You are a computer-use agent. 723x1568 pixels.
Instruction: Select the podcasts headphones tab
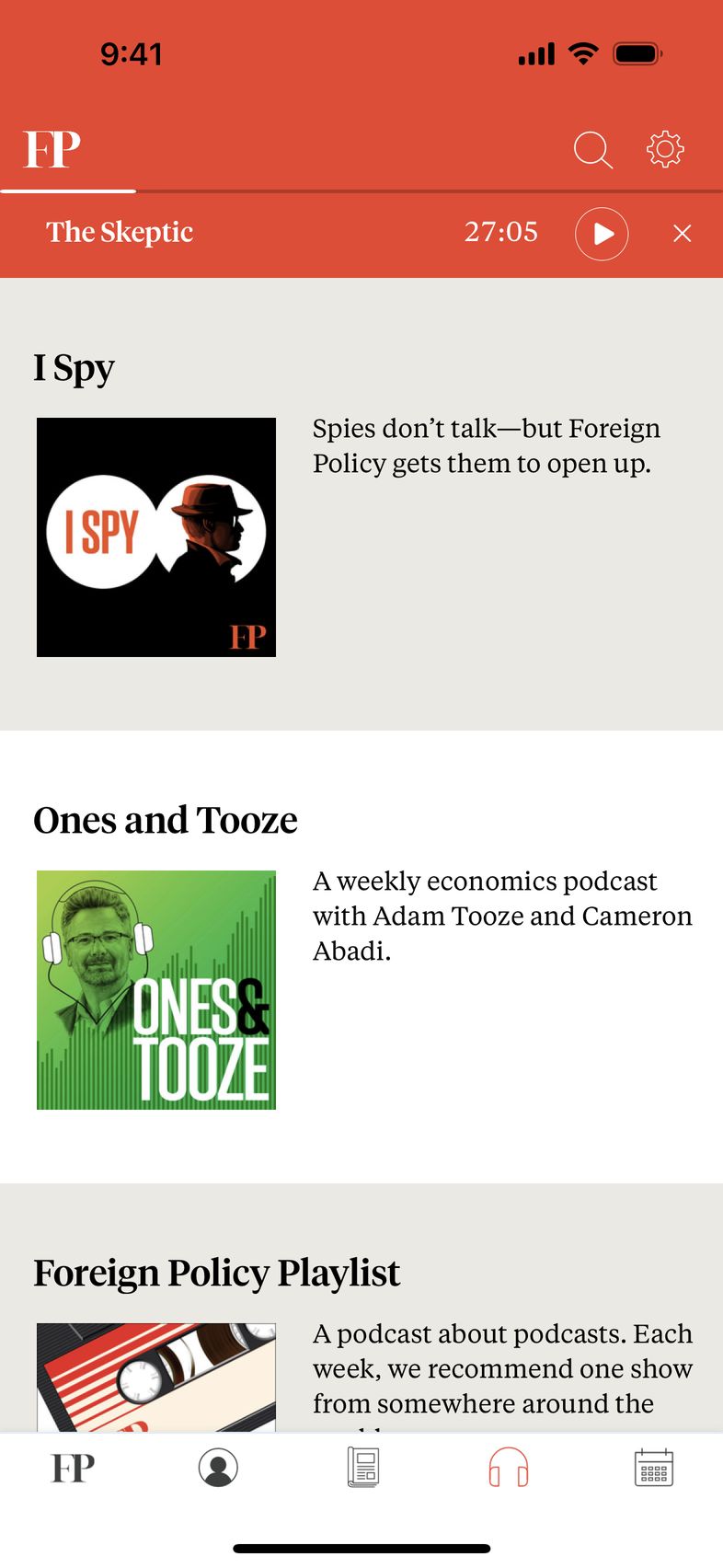(x=508, y=1468)
